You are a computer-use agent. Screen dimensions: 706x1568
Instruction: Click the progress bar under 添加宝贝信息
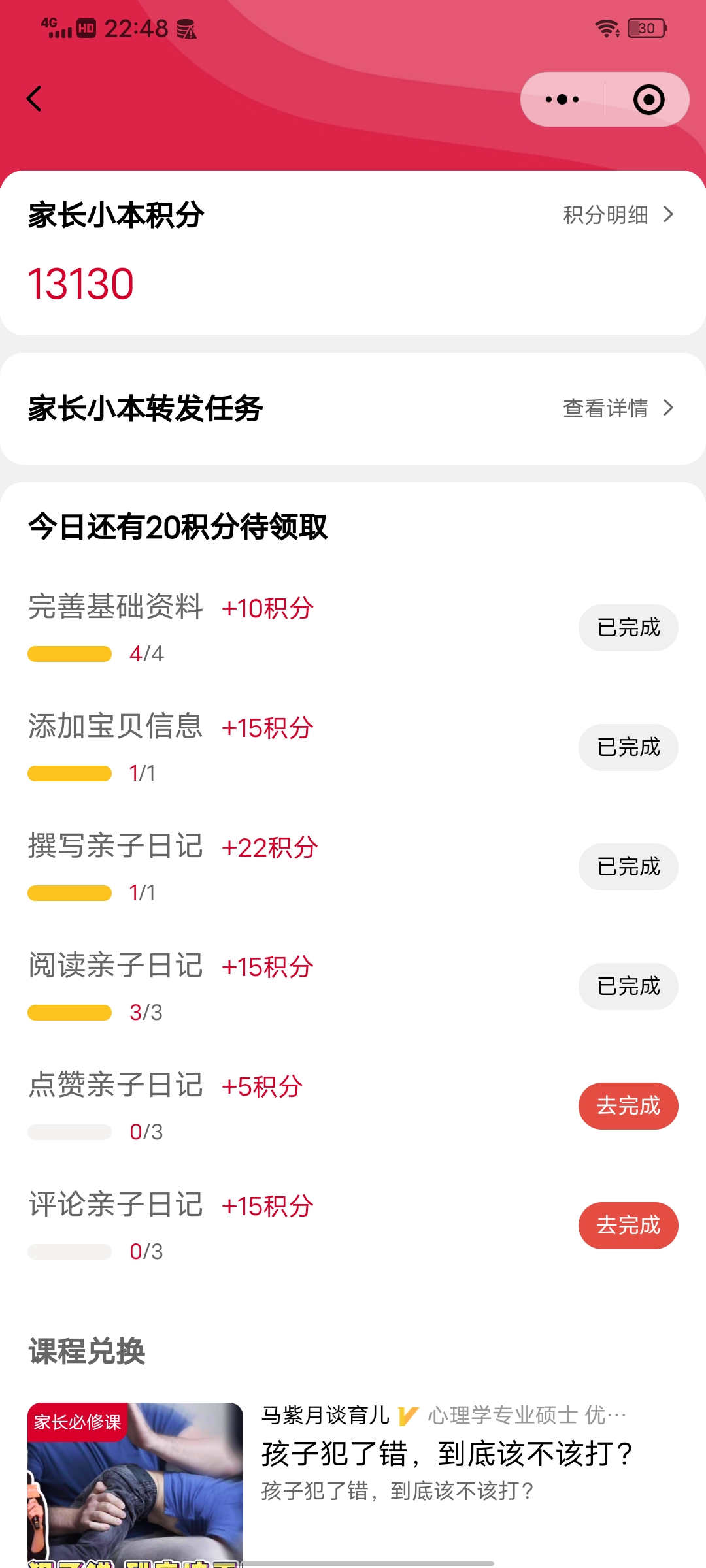(69, 773)
